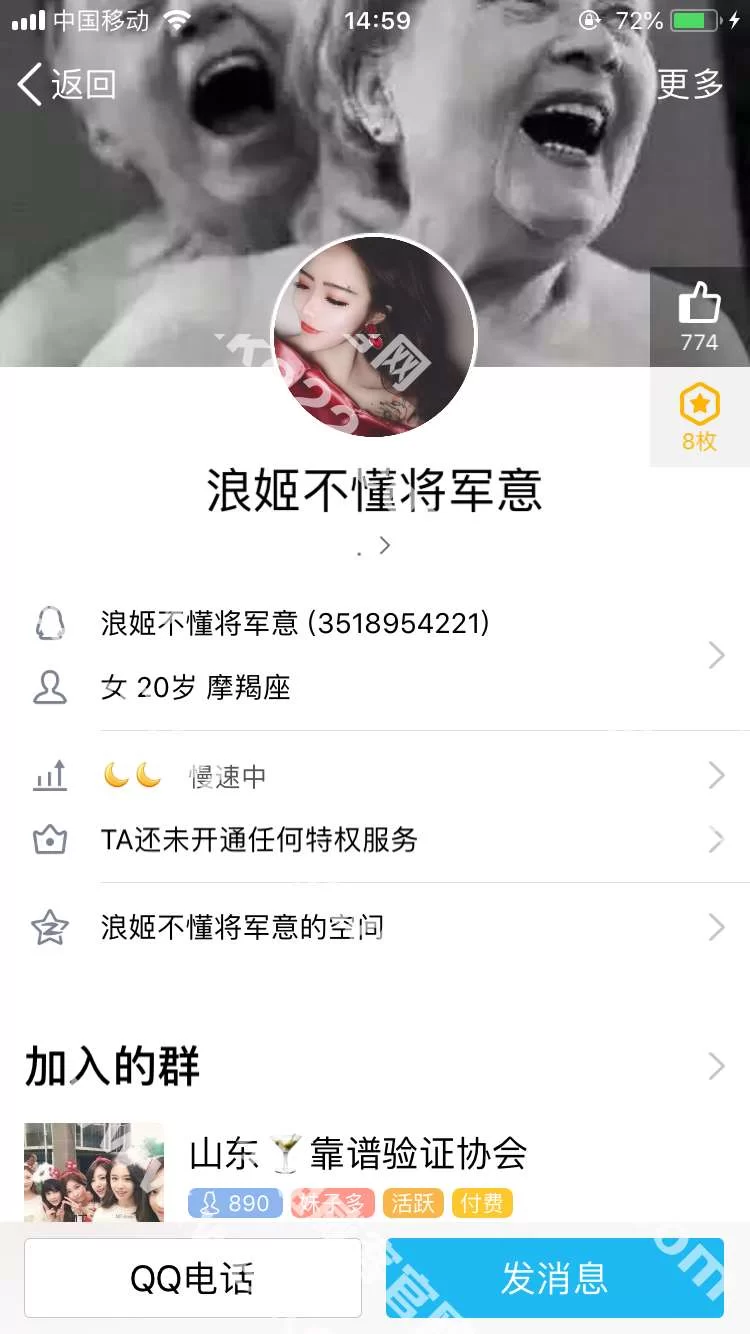750x1334 pixels.
Task: Open the group 山东靠谱验证协会
Action: click(357, 1170)
